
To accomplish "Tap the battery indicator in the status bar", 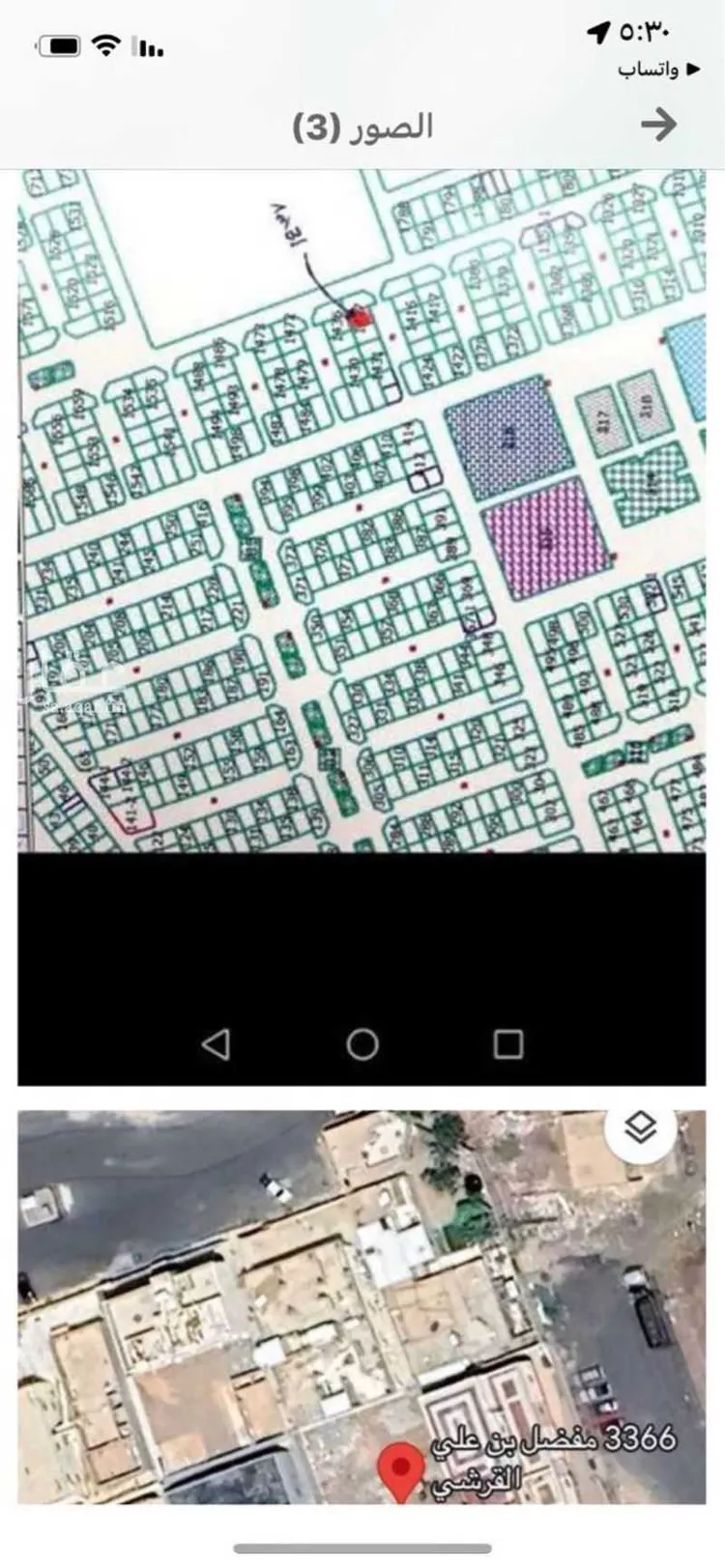I will click(x=60, y=43).
